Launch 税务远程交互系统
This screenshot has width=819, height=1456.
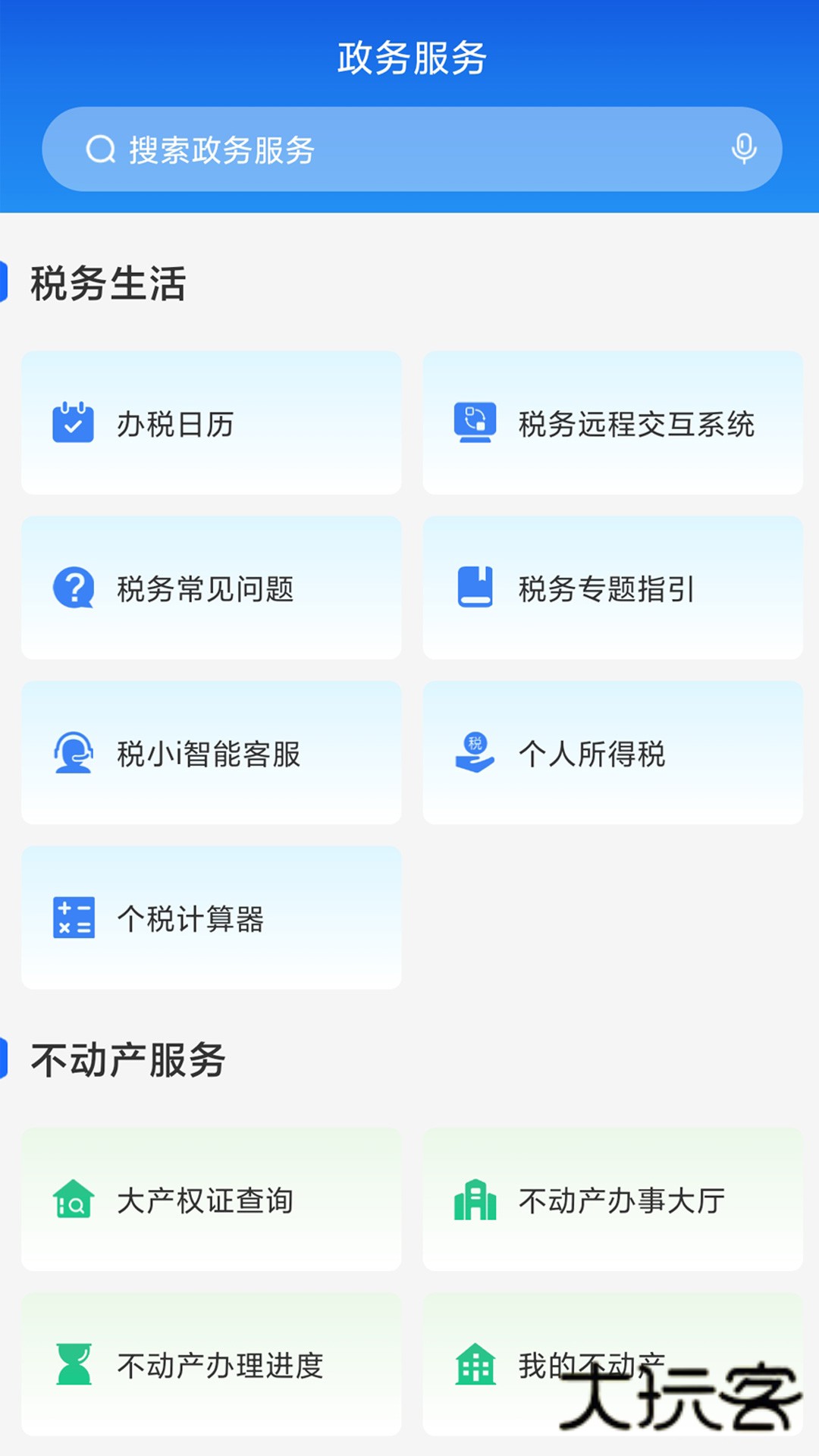[x=611, y=422]
